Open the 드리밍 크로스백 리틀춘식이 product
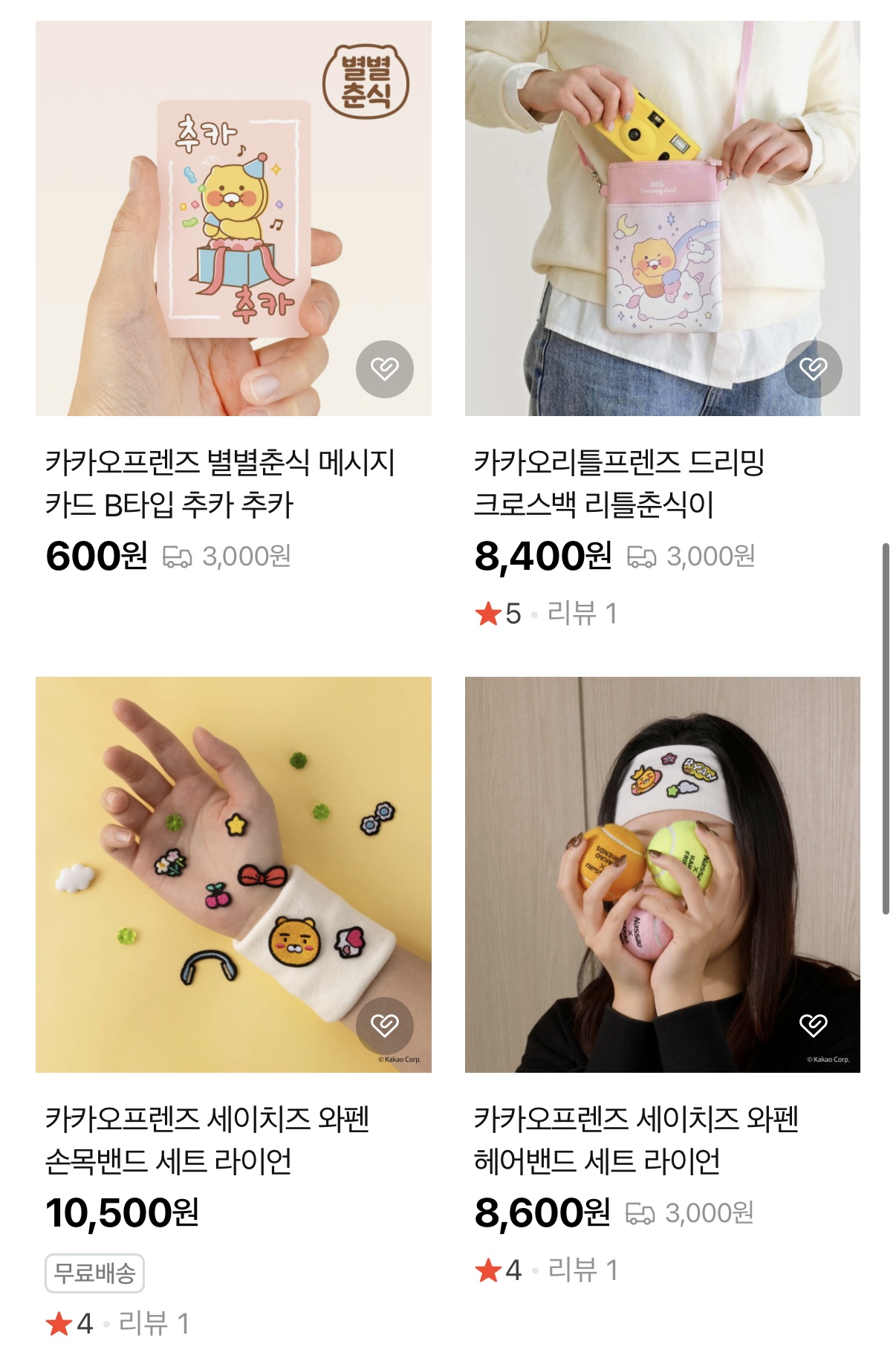The image size is (896, 1364). pyautogui.click(x=654, y=215)
